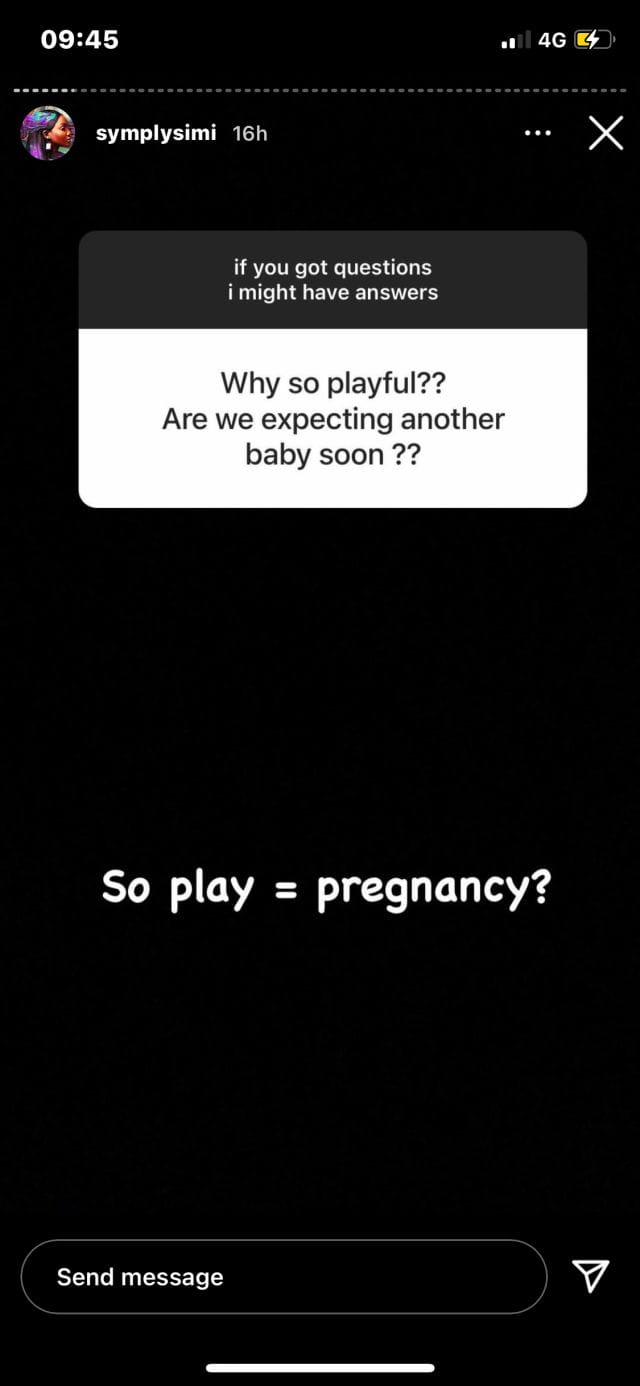Open the three-dot story options menu
This screenshot has width=640, height=1386.
tap(537, 133)
